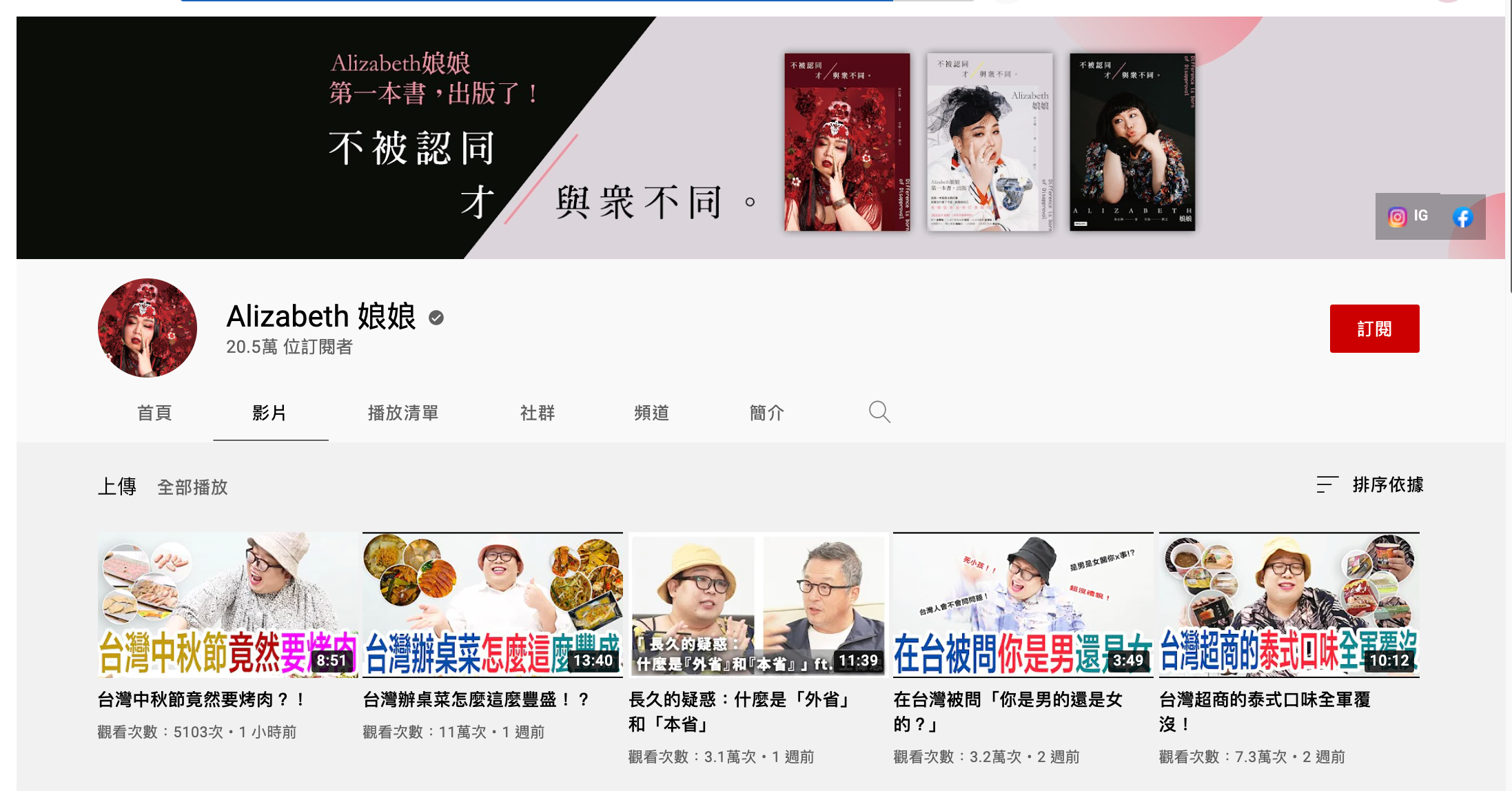Open the Facebook link on the banner
The image size is (1512, 791).
[1462, 217]
